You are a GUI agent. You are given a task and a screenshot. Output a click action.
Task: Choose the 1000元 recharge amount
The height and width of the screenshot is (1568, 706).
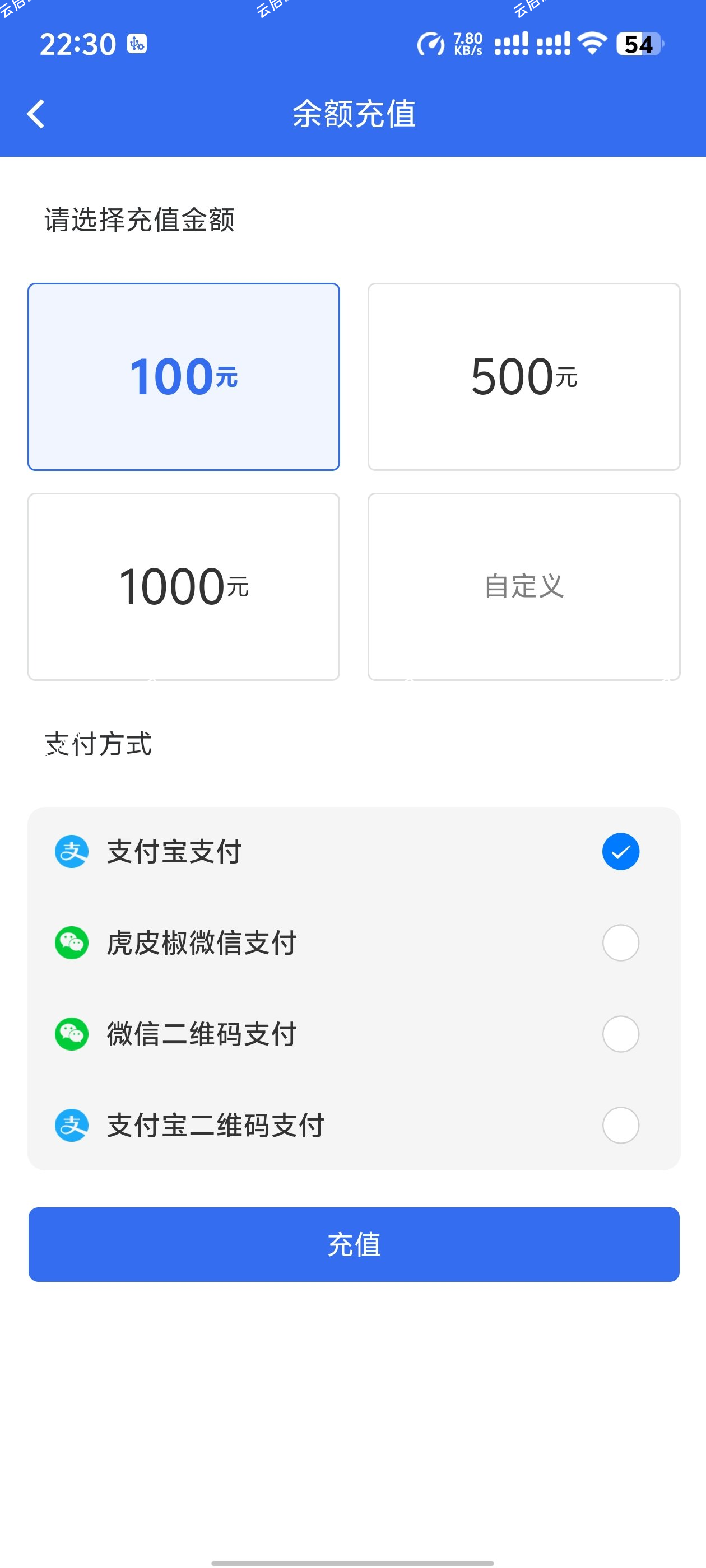(x=183, y=586)
